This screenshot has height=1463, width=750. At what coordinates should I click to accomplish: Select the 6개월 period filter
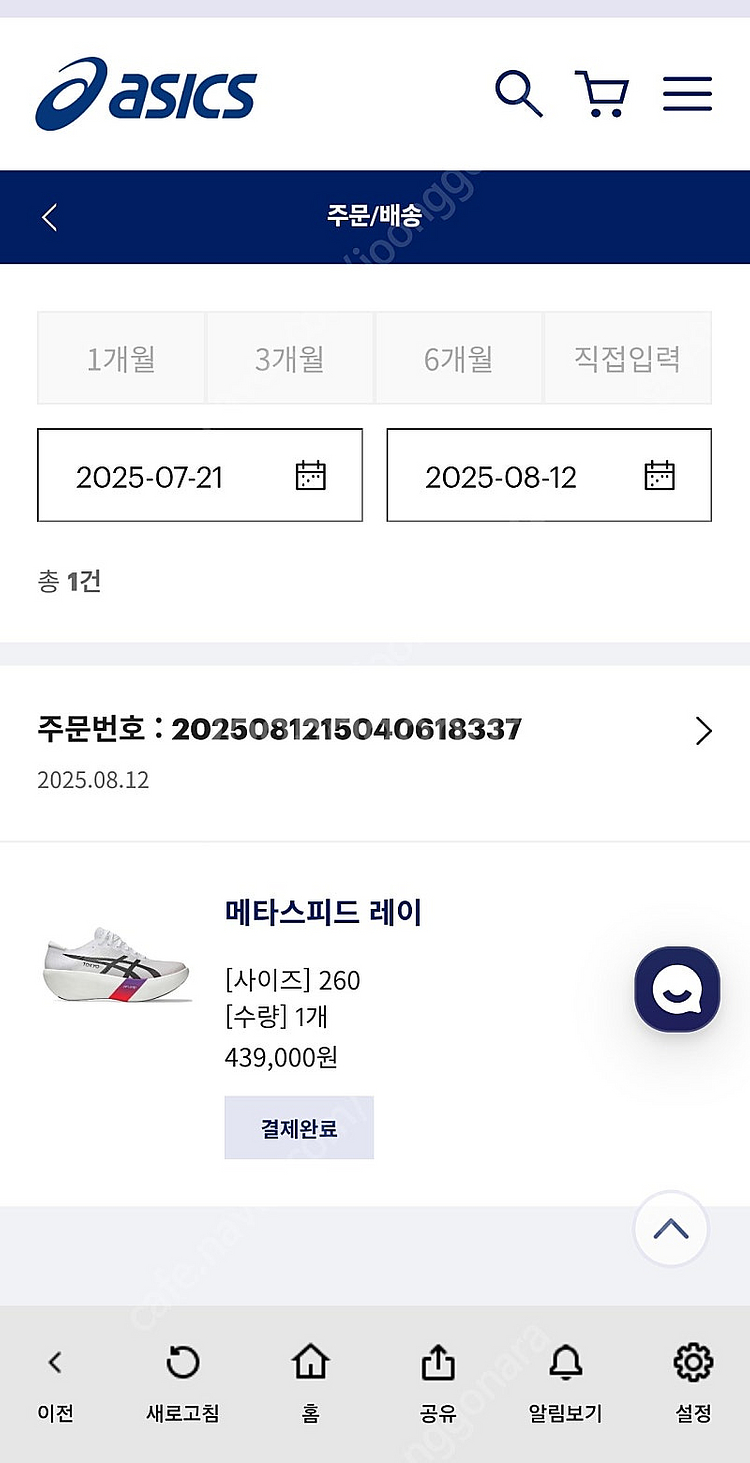(458, 358)
